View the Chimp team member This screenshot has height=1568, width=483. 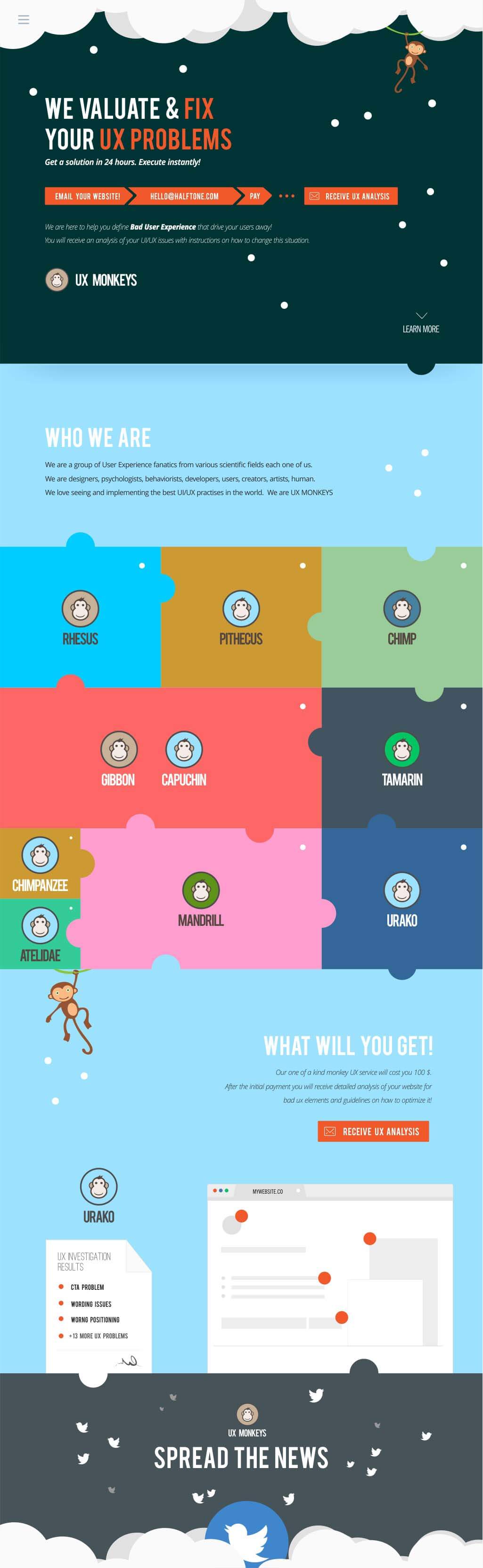pos(401,609)
